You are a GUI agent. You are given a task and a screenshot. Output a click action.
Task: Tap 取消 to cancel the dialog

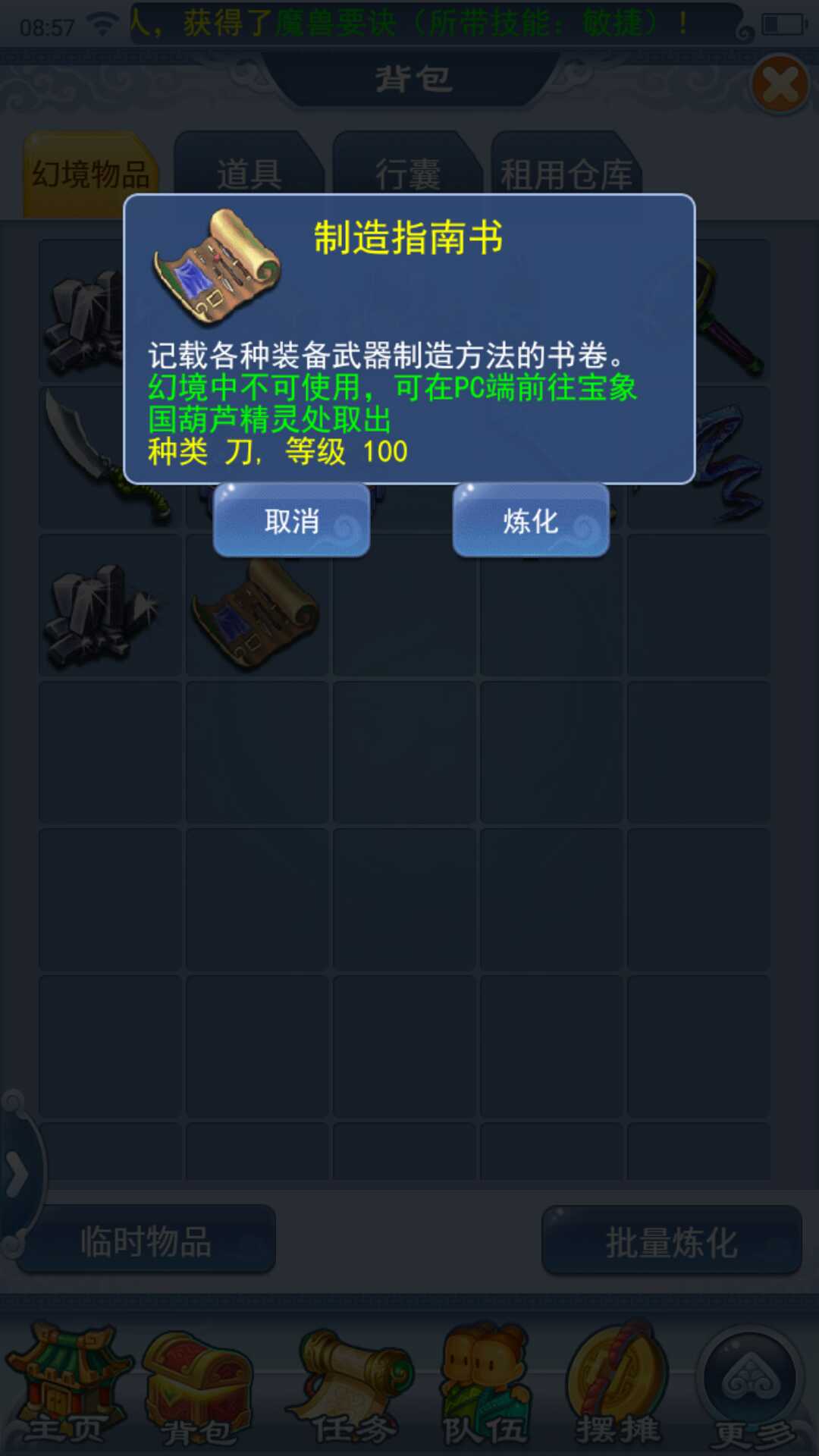pos(291,521)
